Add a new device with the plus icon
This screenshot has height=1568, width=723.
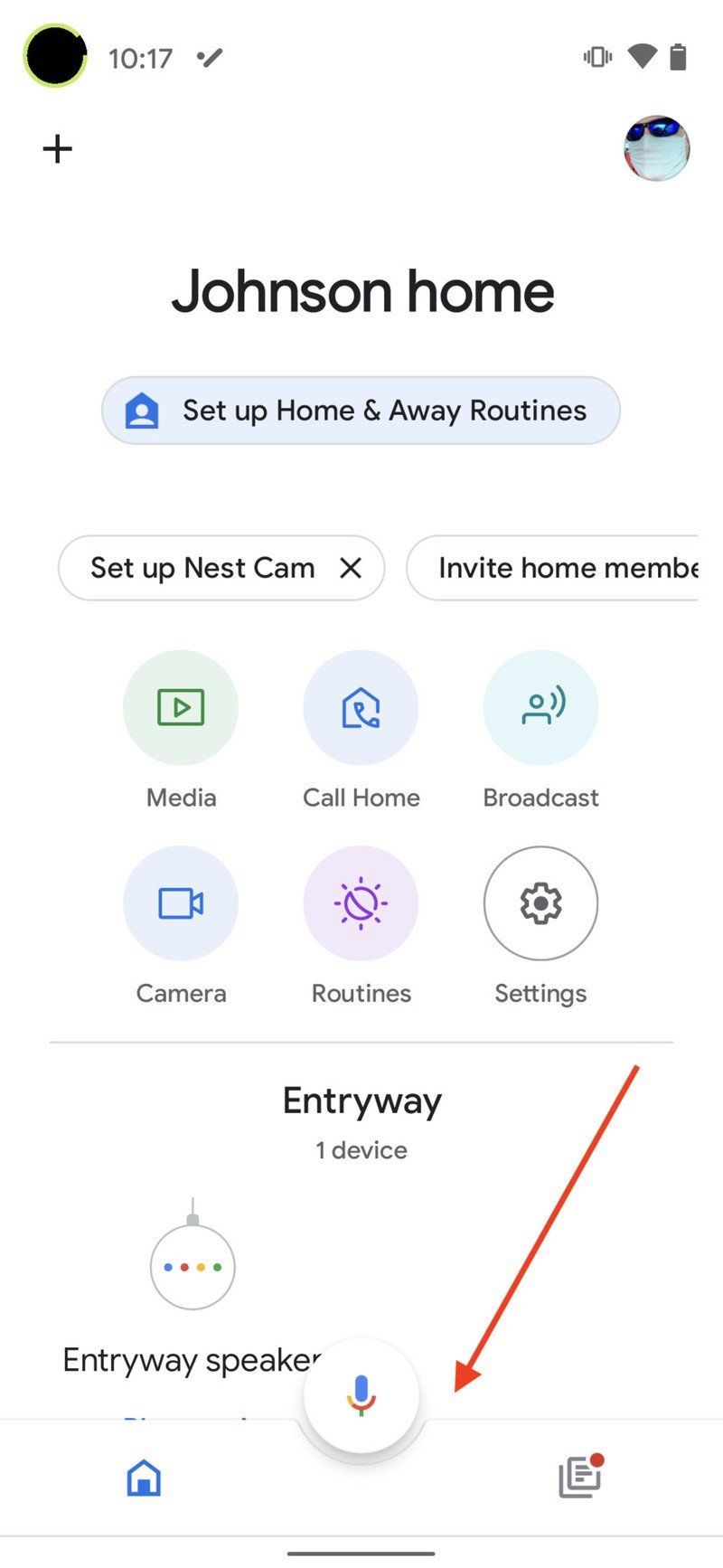tap(57, 148)
